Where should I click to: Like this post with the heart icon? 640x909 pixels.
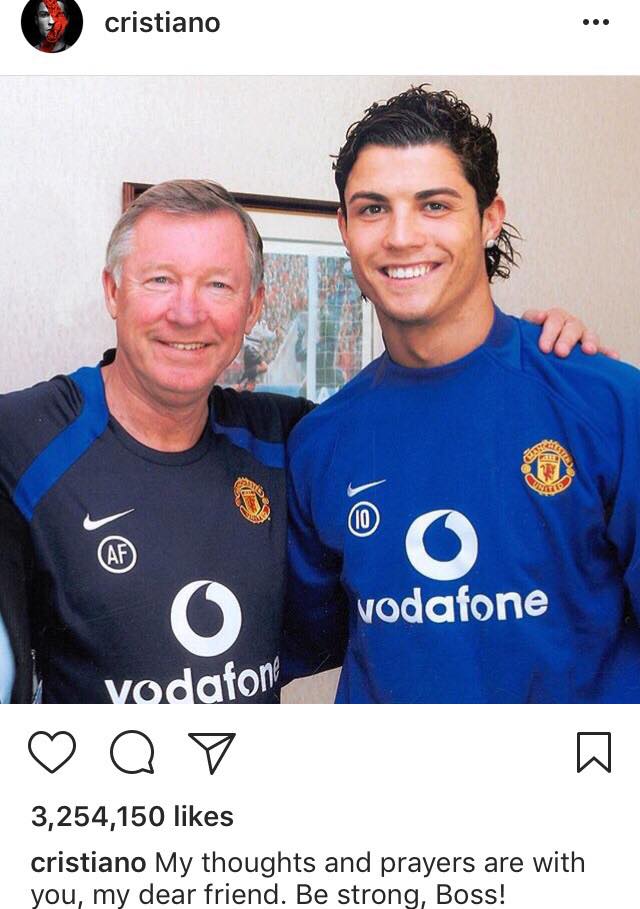[x=52, y=752]
